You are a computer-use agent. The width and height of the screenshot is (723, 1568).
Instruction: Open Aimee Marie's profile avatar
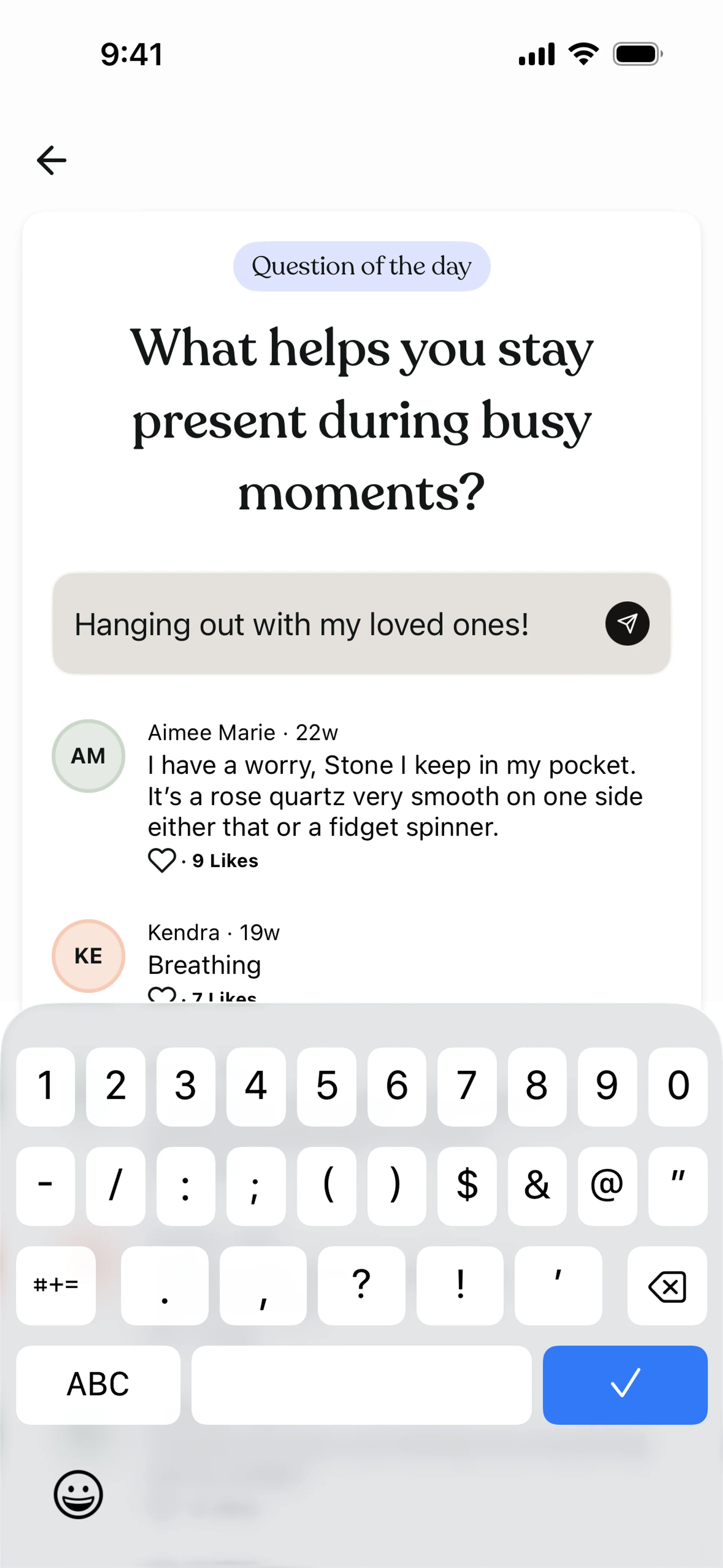pyautogui.click(x=88, y=756)
